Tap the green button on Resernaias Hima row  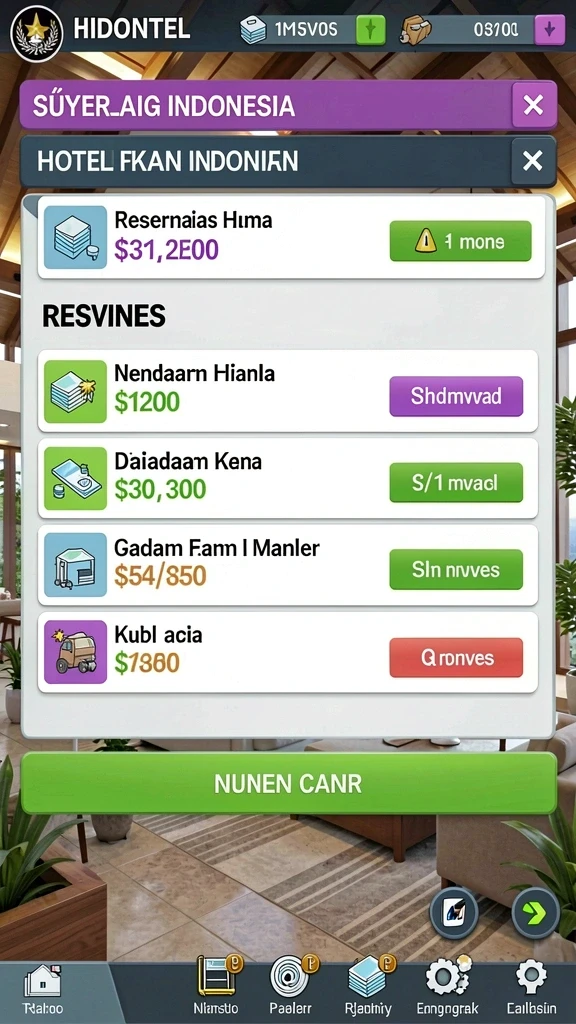(460, 242)
